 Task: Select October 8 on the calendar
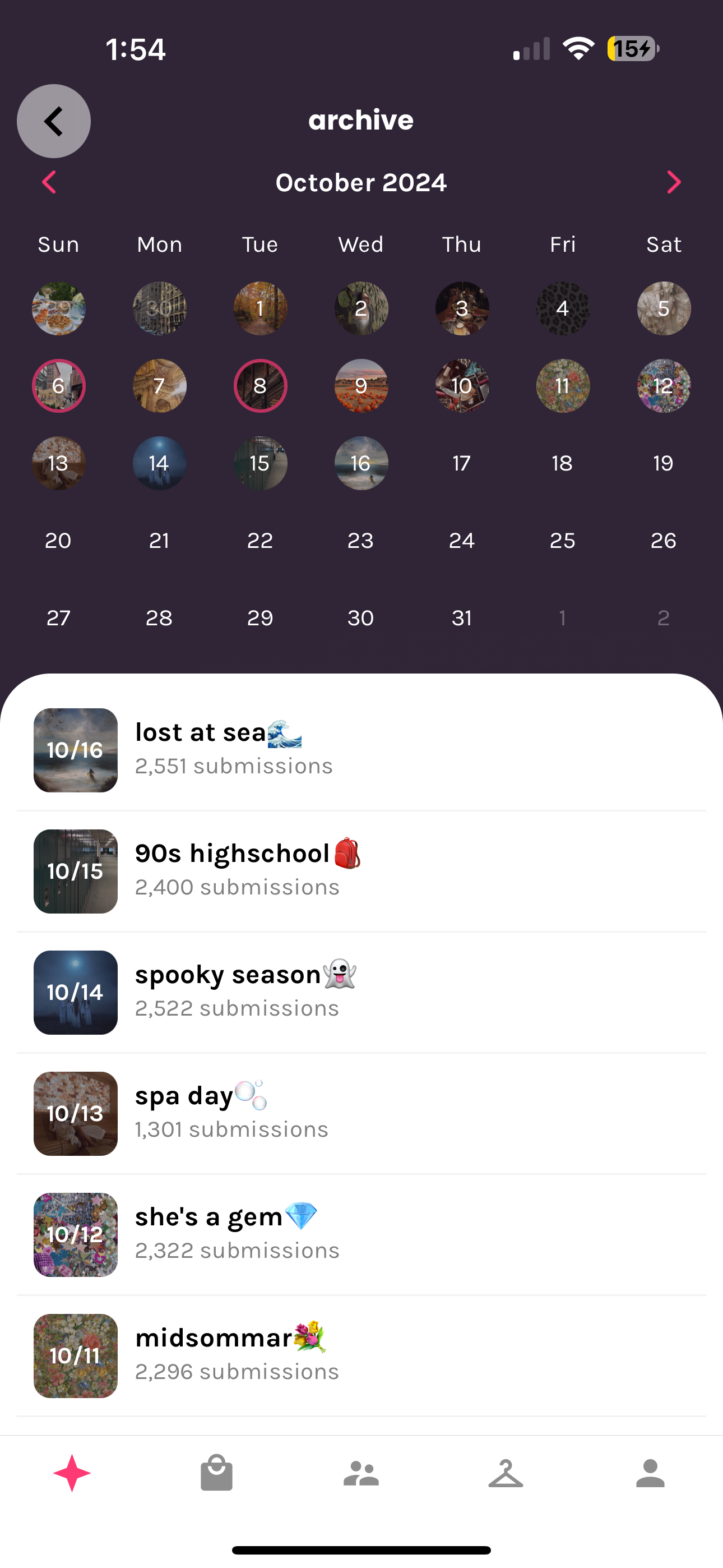(260, 386)
